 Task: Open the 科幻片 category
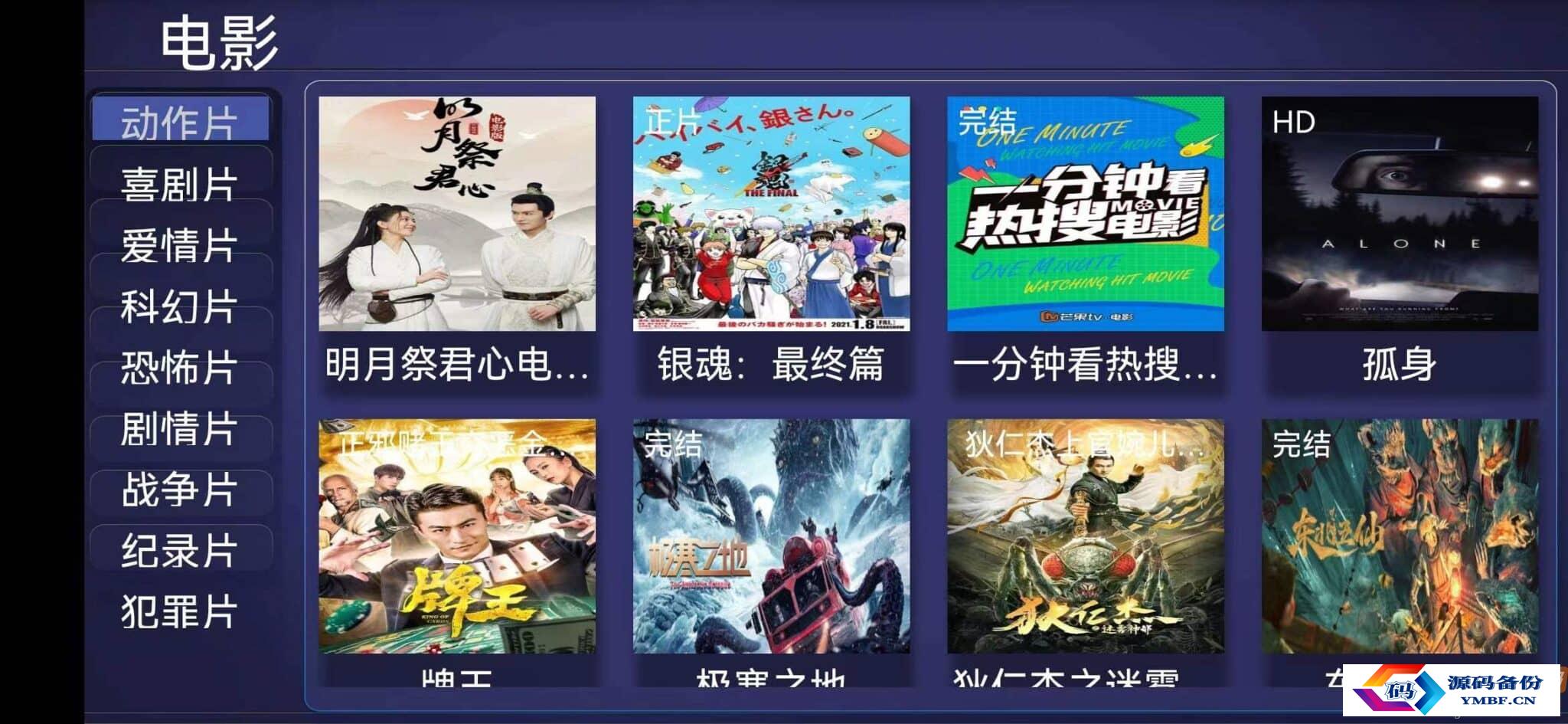click(180, 306)
